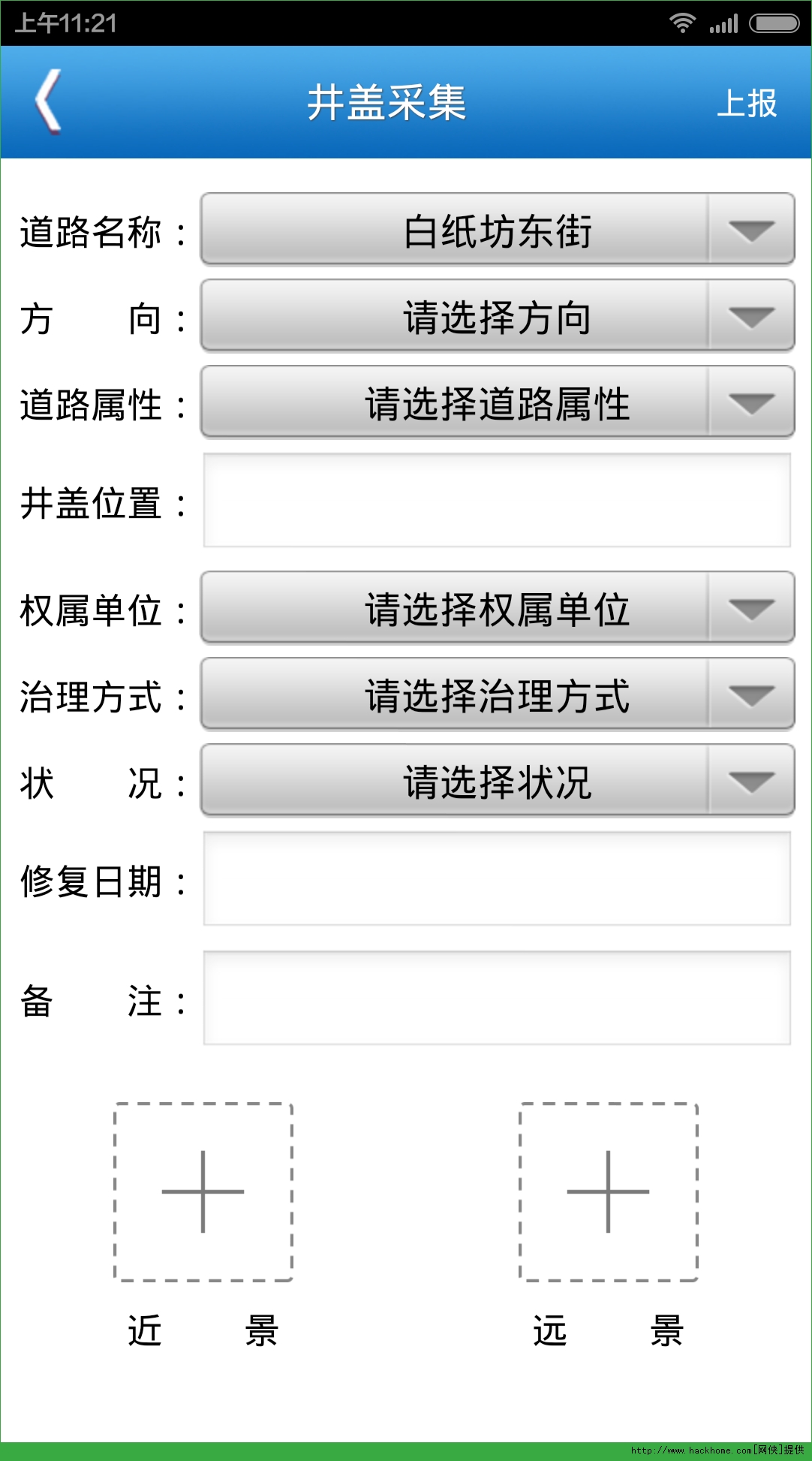
Task: Tap the 修复日期 date field
Action: point(497,878)
